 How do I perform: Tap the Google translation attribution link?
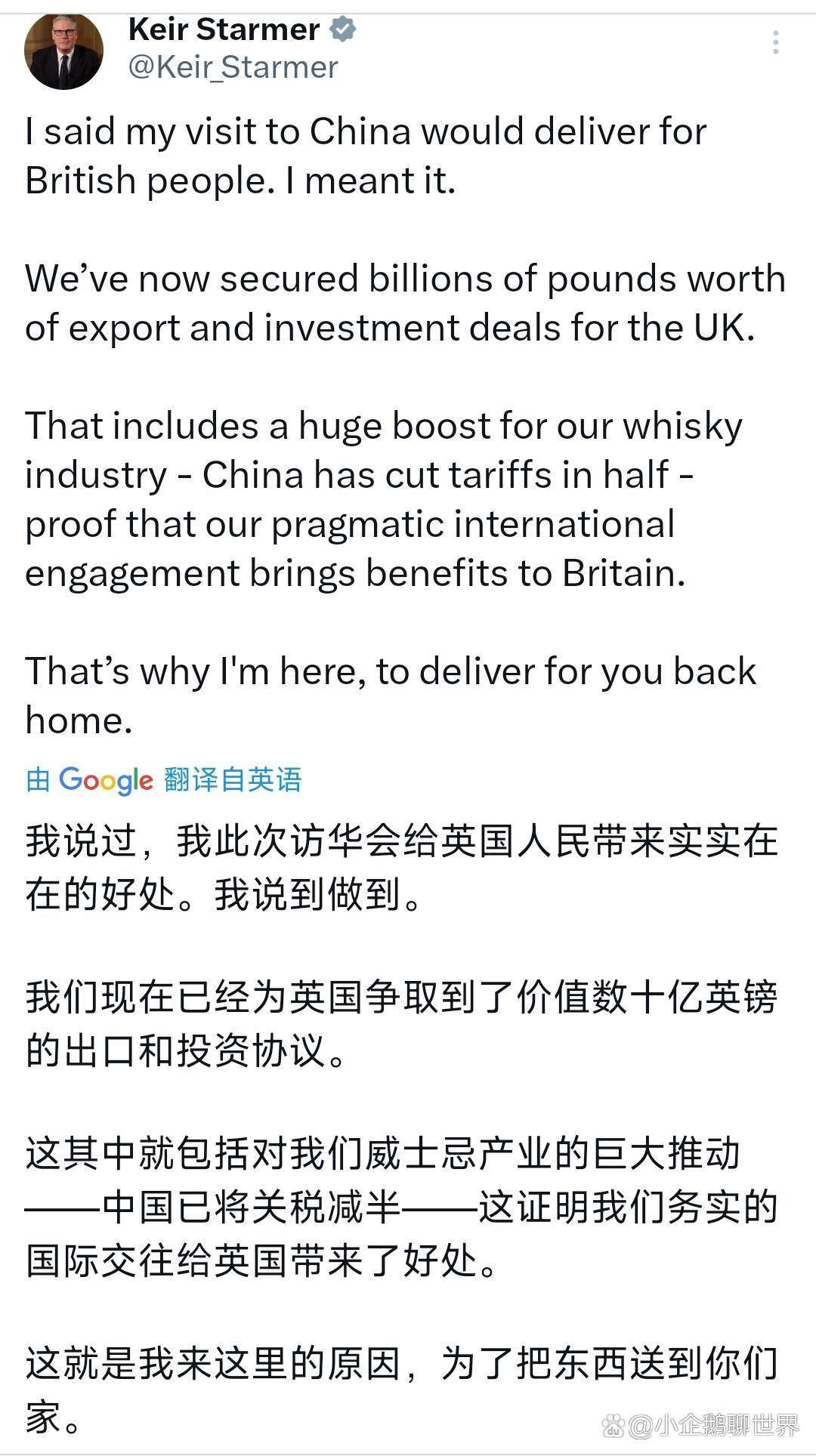click(x=164, y=779)
